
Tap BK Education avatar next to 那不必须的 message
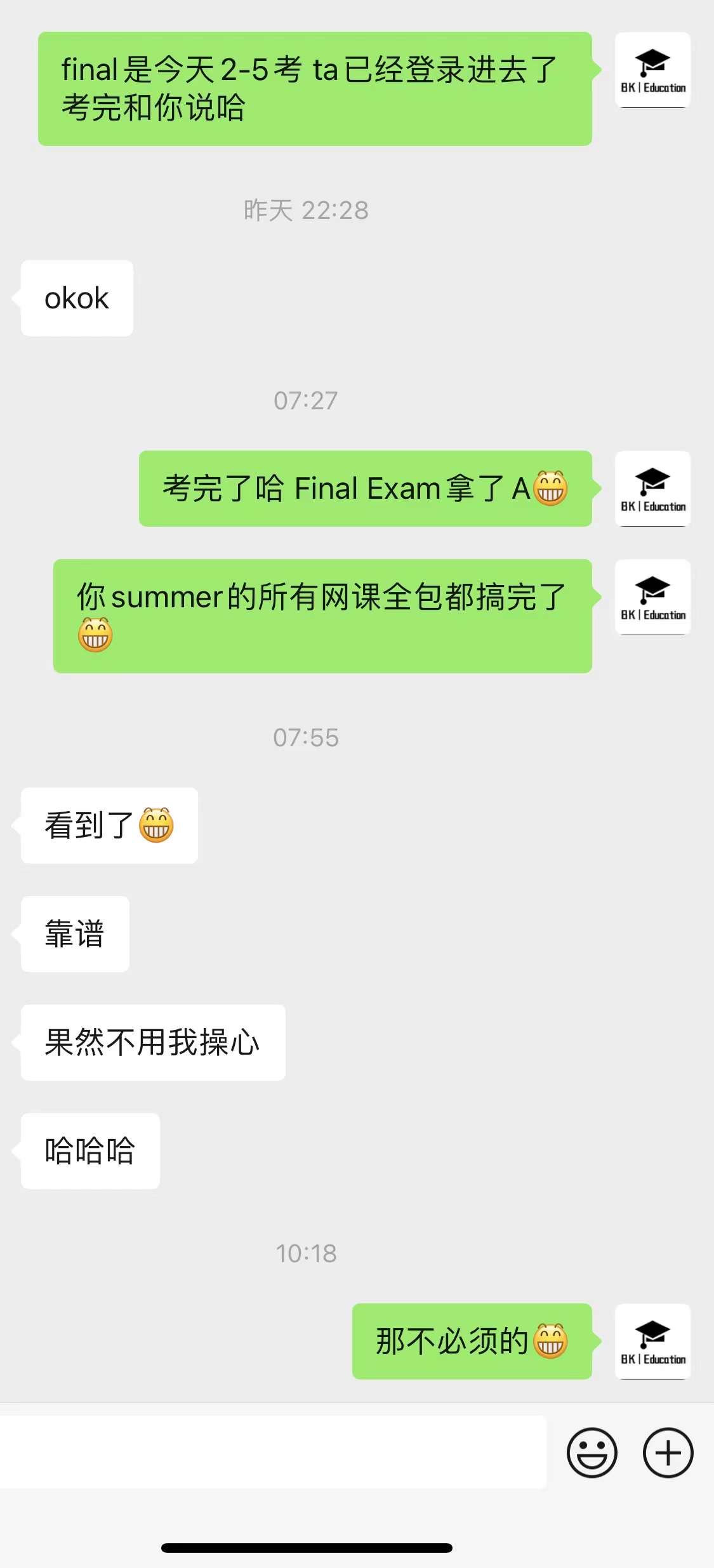pos(652,1341)
